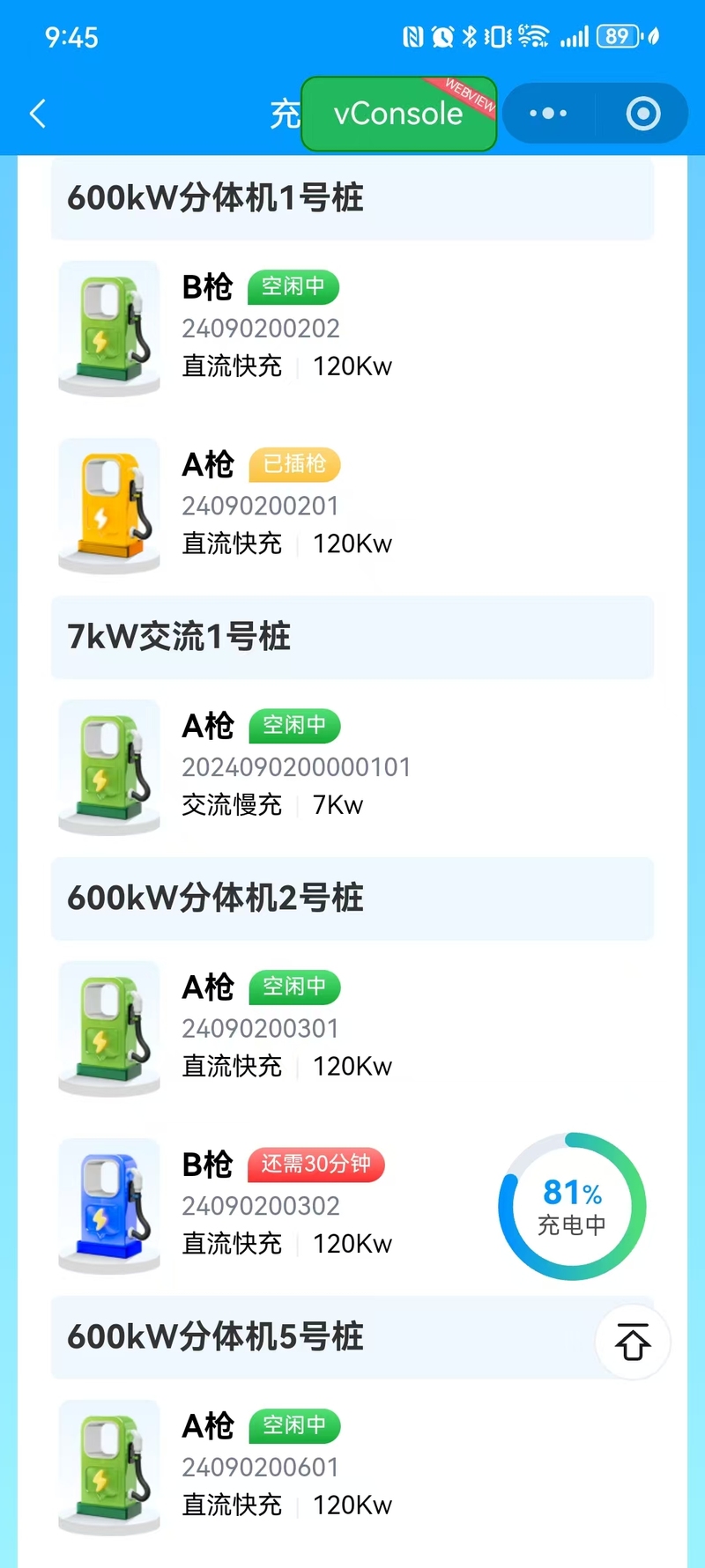Open the green vConsole debug button
The image size is (705, 1568).
(x=398, y=114)
